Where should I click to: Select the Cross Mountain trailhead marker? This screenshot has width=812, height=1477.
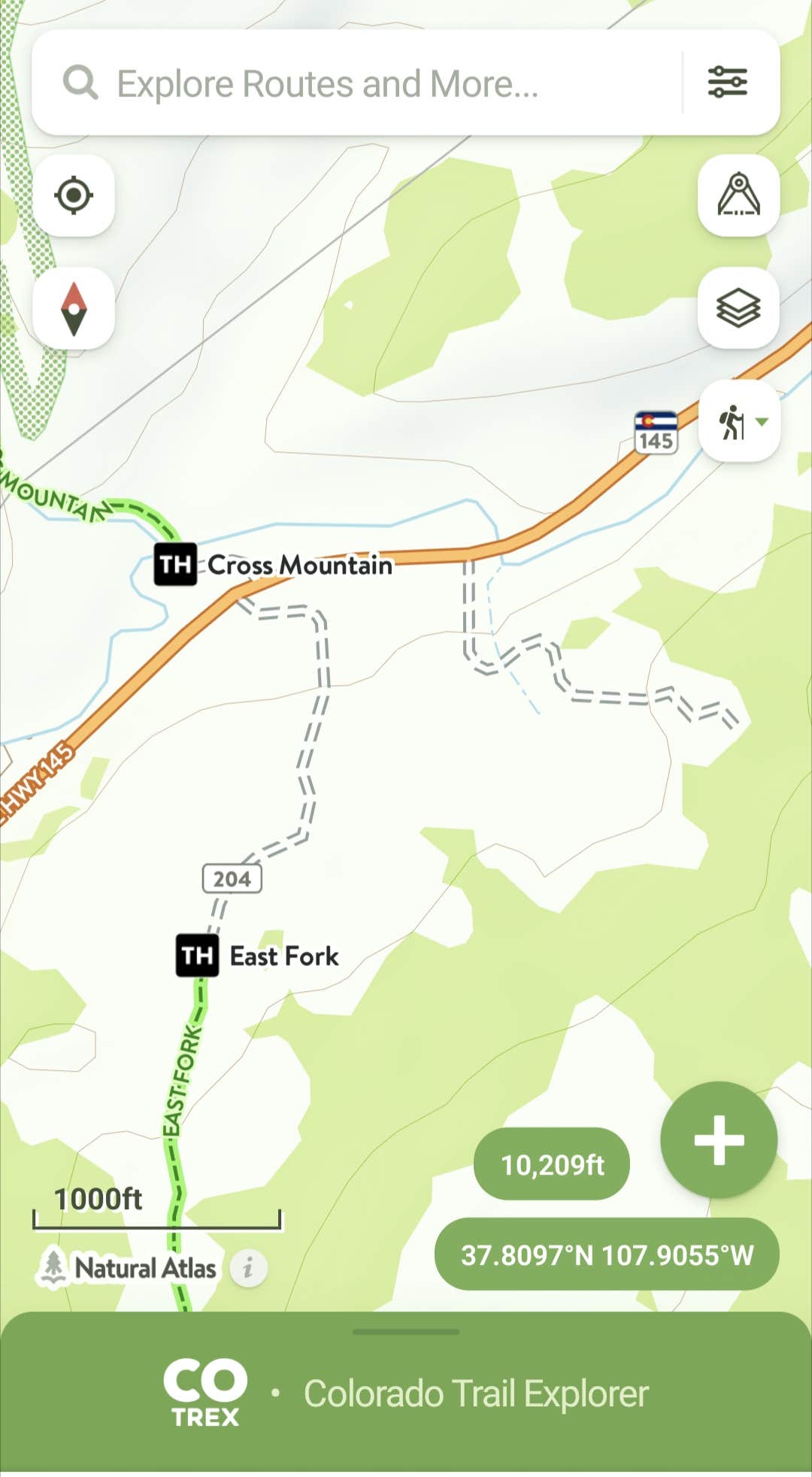[174, 565]
